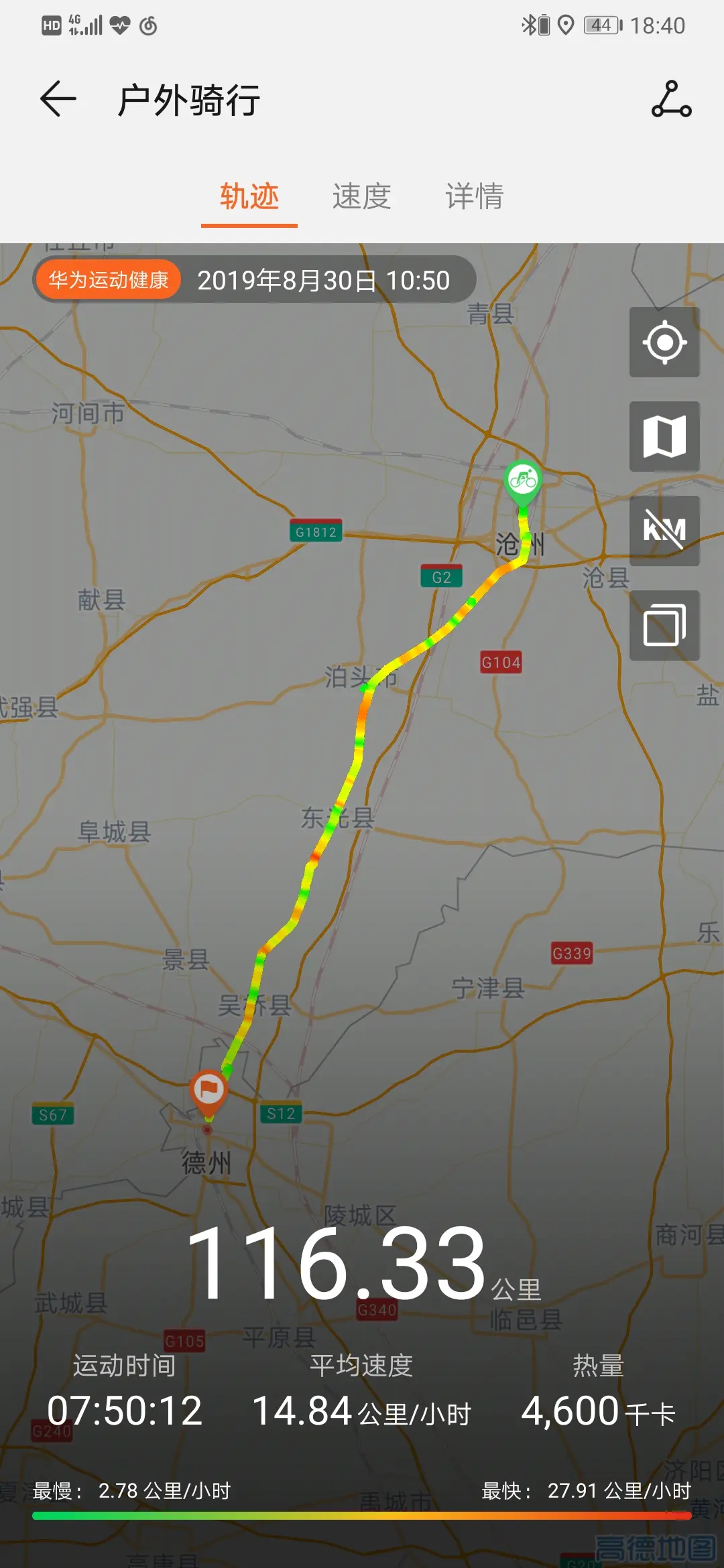
Task: Tap the orange finish flag marker
Action: coord(208,1090)
